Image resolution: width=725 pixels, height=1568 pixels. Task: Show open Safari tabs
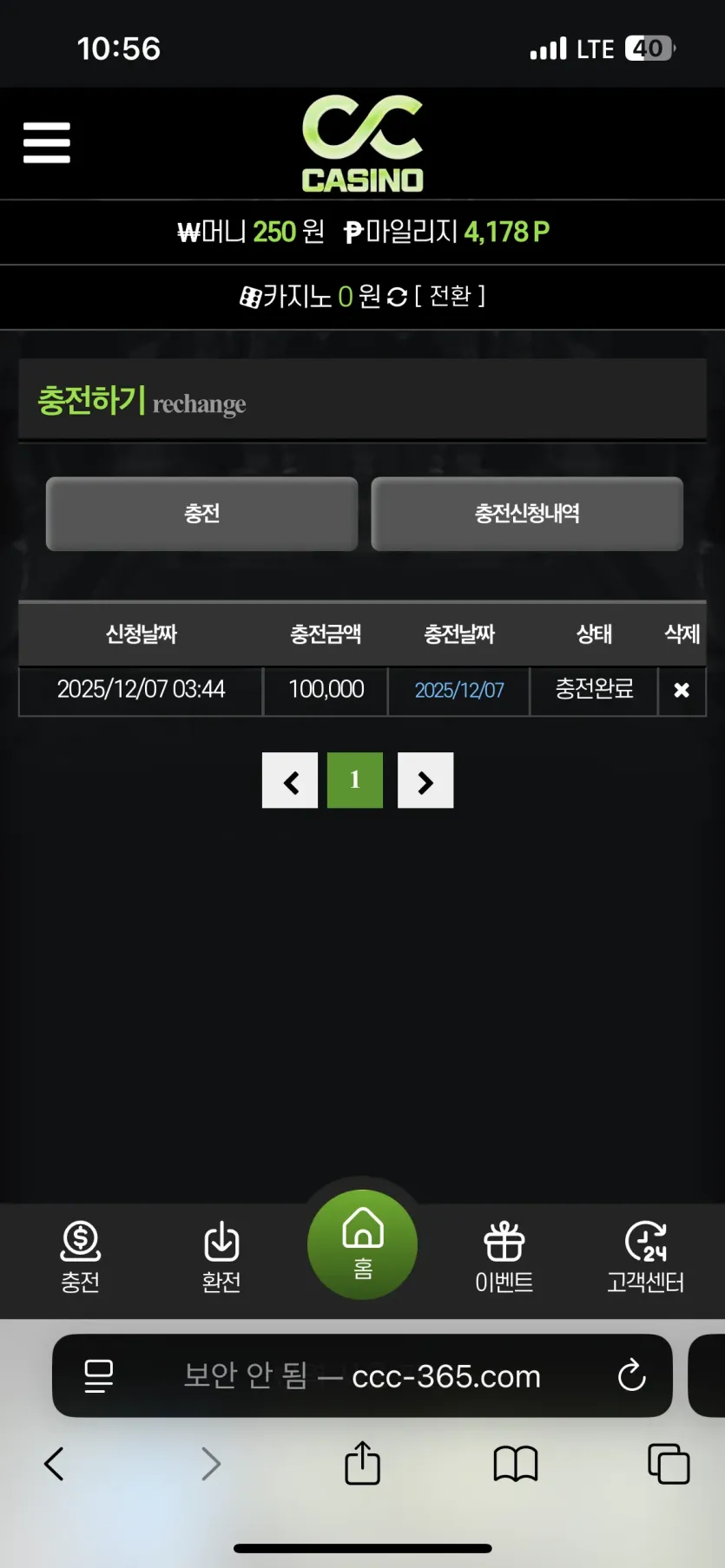(x=669, y=1464)
